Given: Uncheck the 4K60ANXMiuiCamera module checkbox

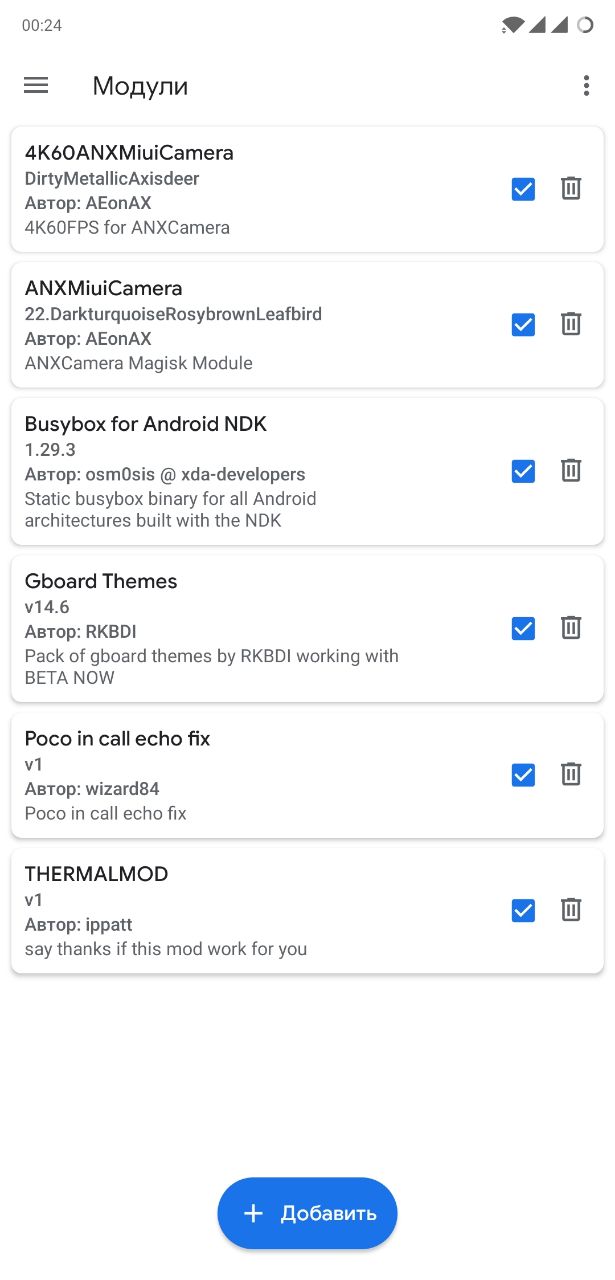Looking at the screenshot, I should click(523, 189).
